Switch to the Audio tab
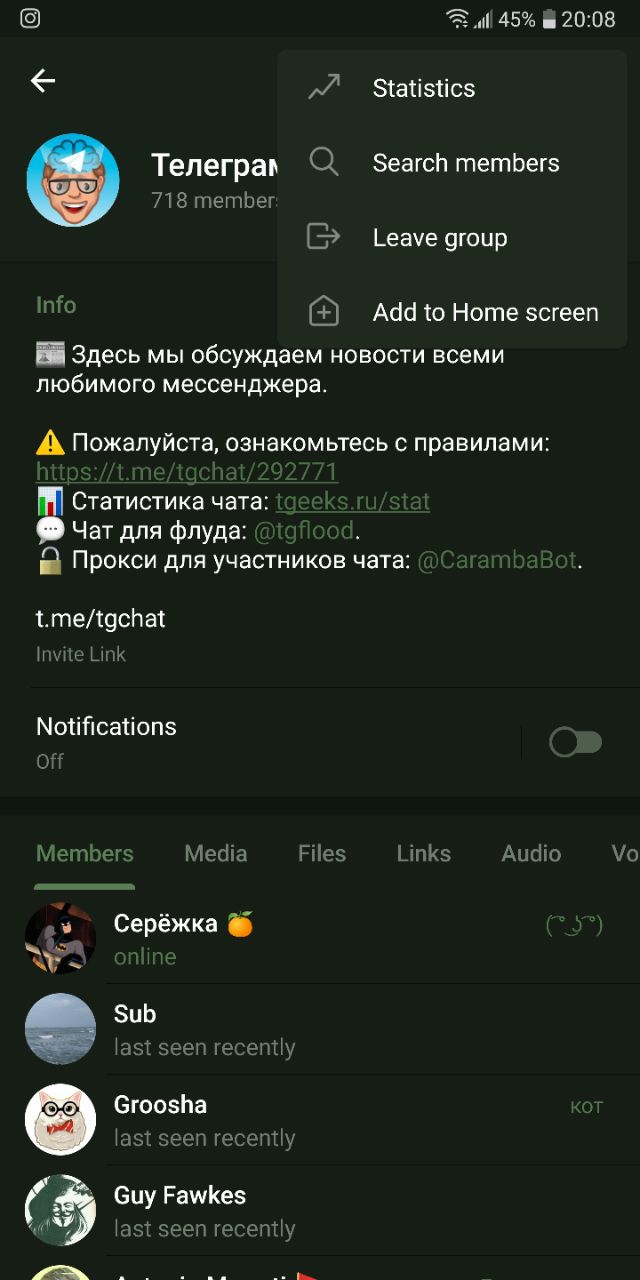 click(531, 853)
